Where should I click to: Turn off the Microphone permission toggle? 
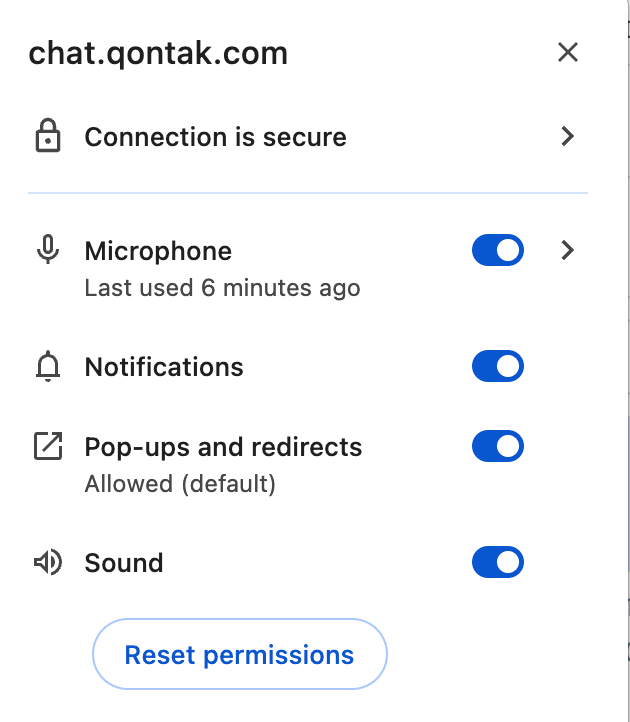pos(498,251)
